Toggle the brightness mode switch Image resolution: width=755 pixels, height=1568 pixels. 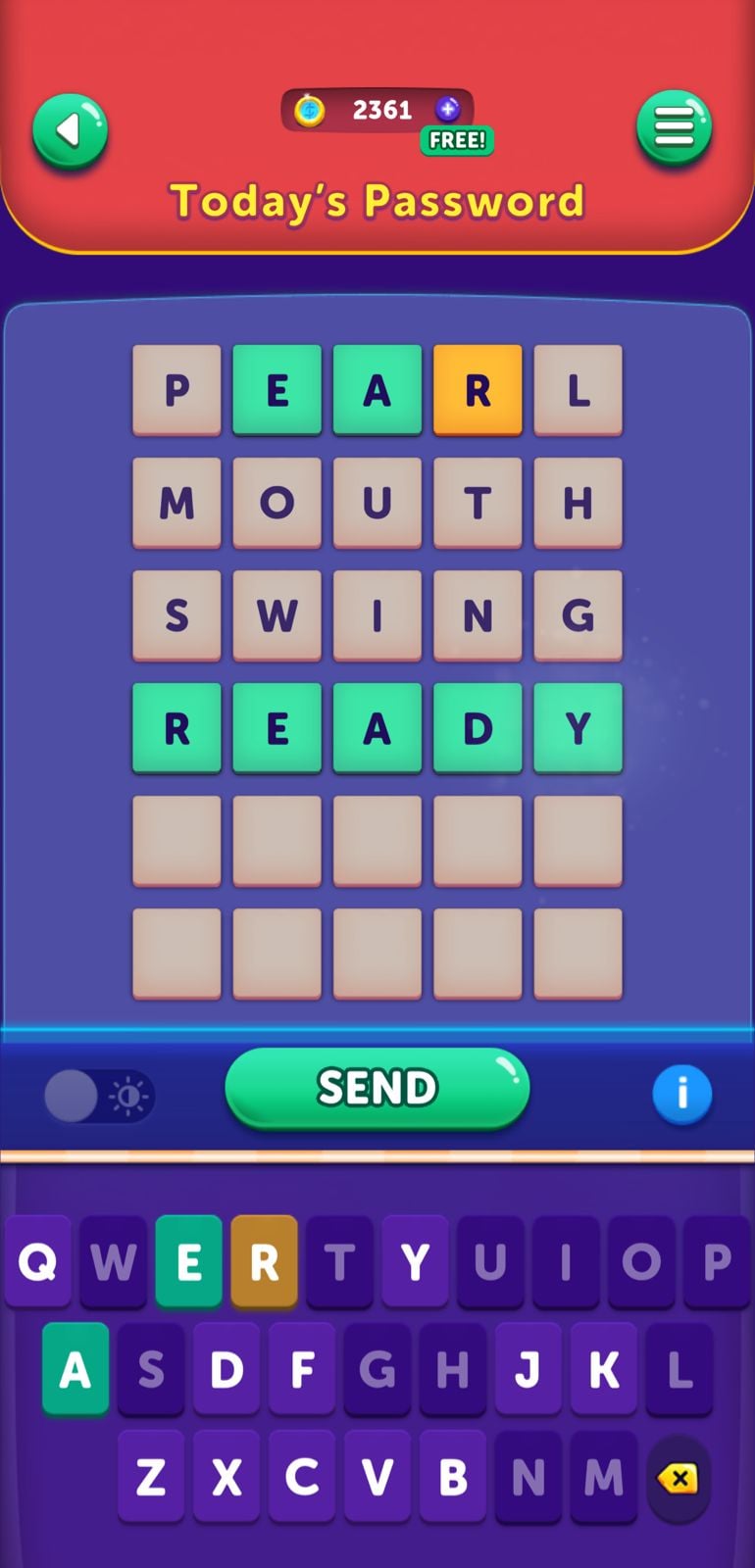pyautogui.click(x=99, y=1095)
